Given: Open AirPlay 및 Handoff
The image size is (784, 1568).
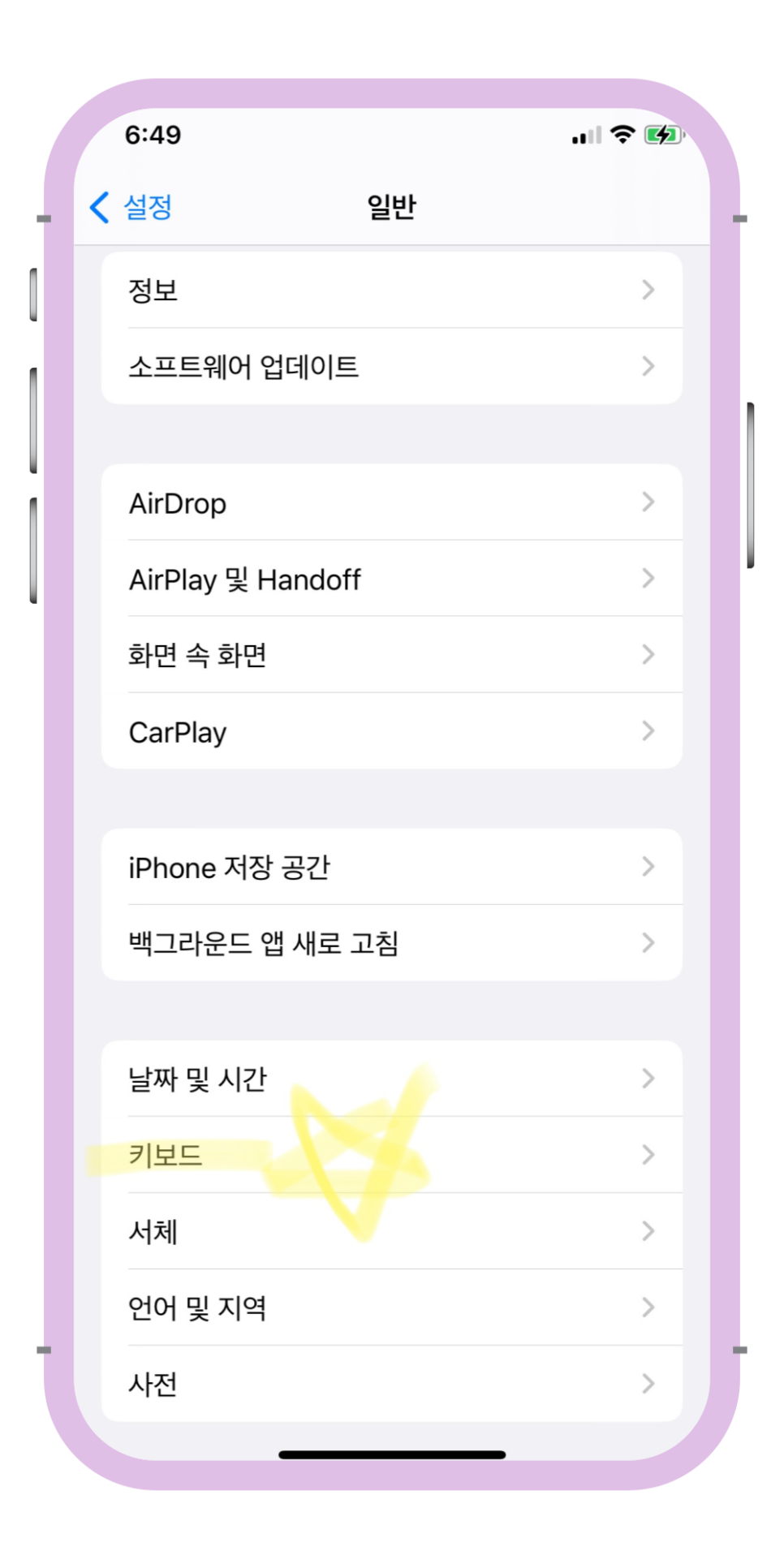Looking at the screenshot, I should [x=391, y=579].
